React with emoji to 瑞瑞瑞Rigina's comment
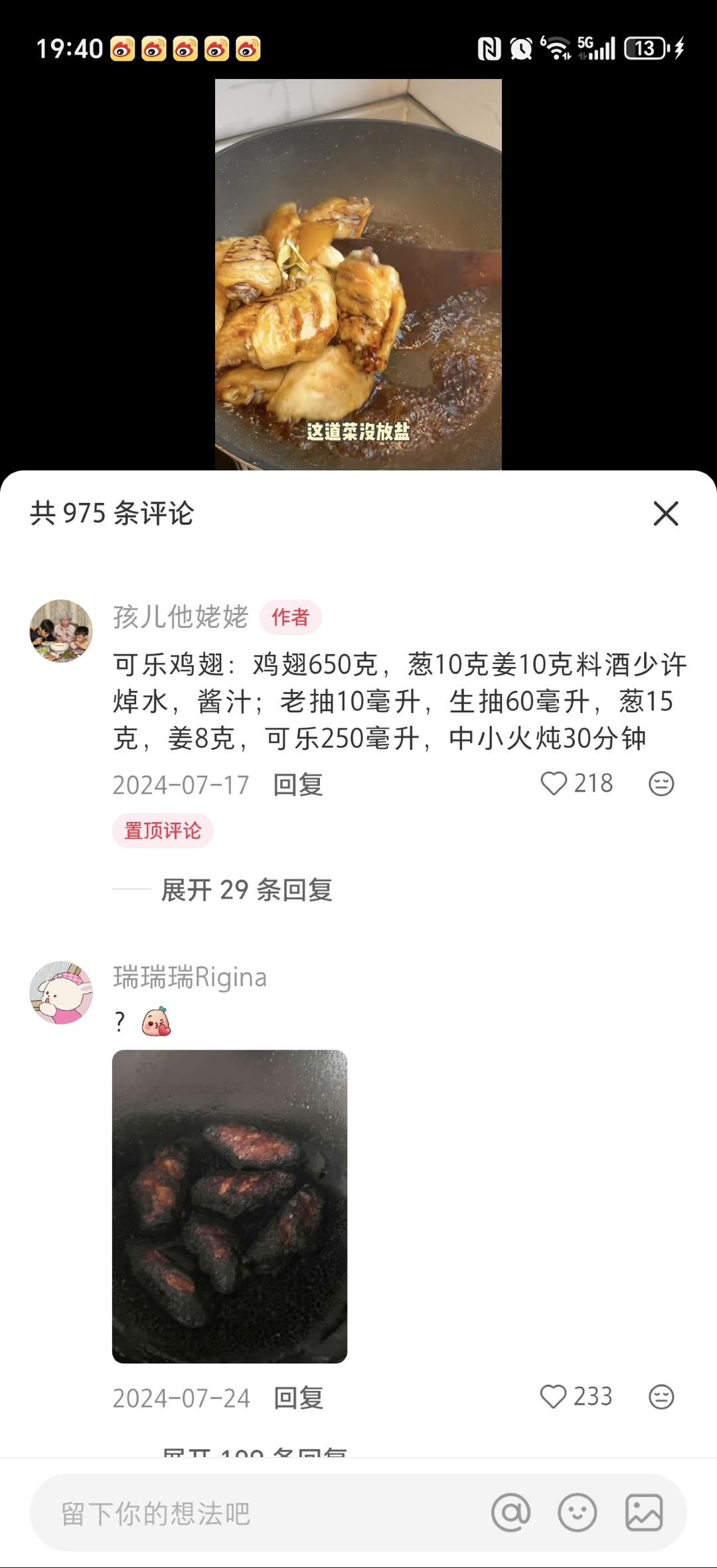717x1568 pixels. pyautogui.click(x=661, y=1397)
